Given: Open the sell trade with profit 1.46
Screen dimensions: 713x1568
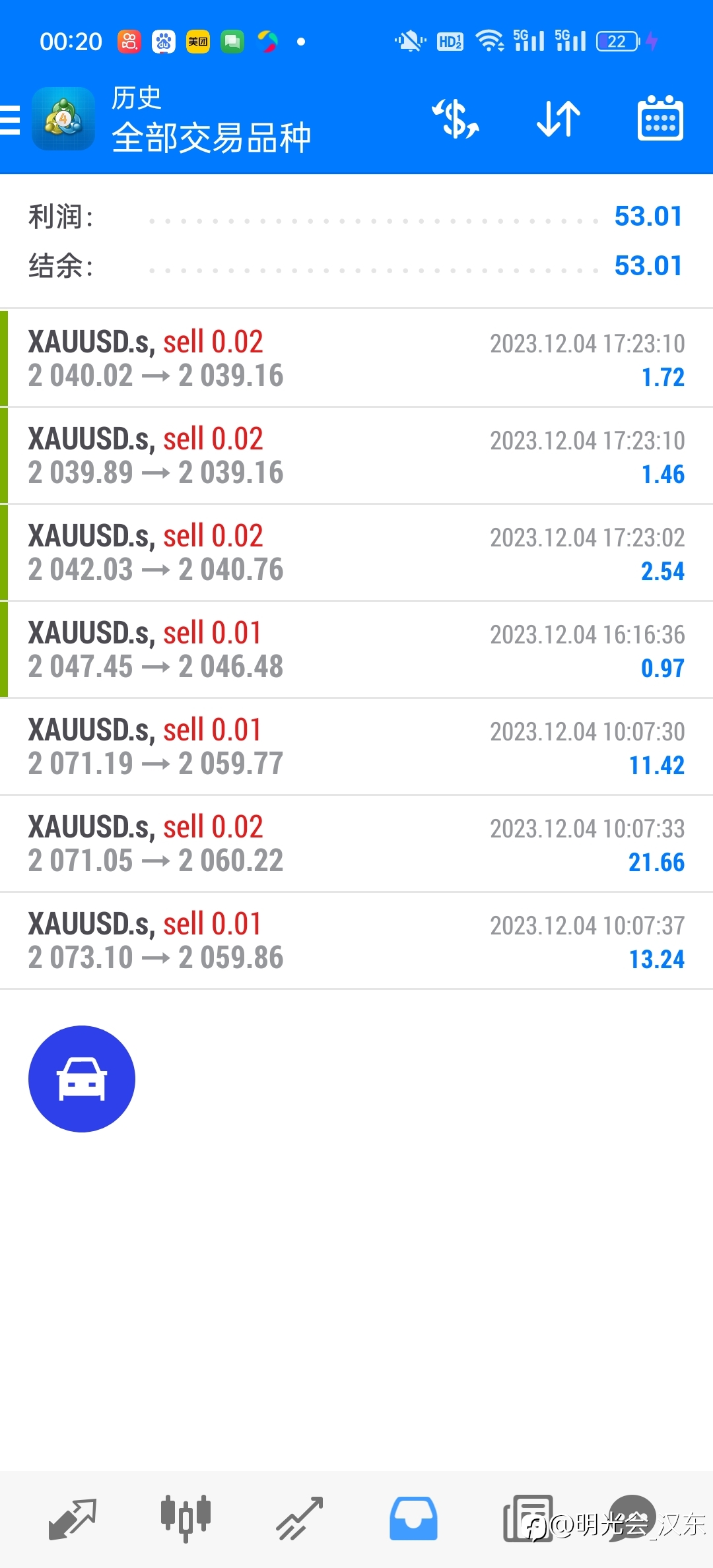Looking at the screenshot, I should coord(356,455).
